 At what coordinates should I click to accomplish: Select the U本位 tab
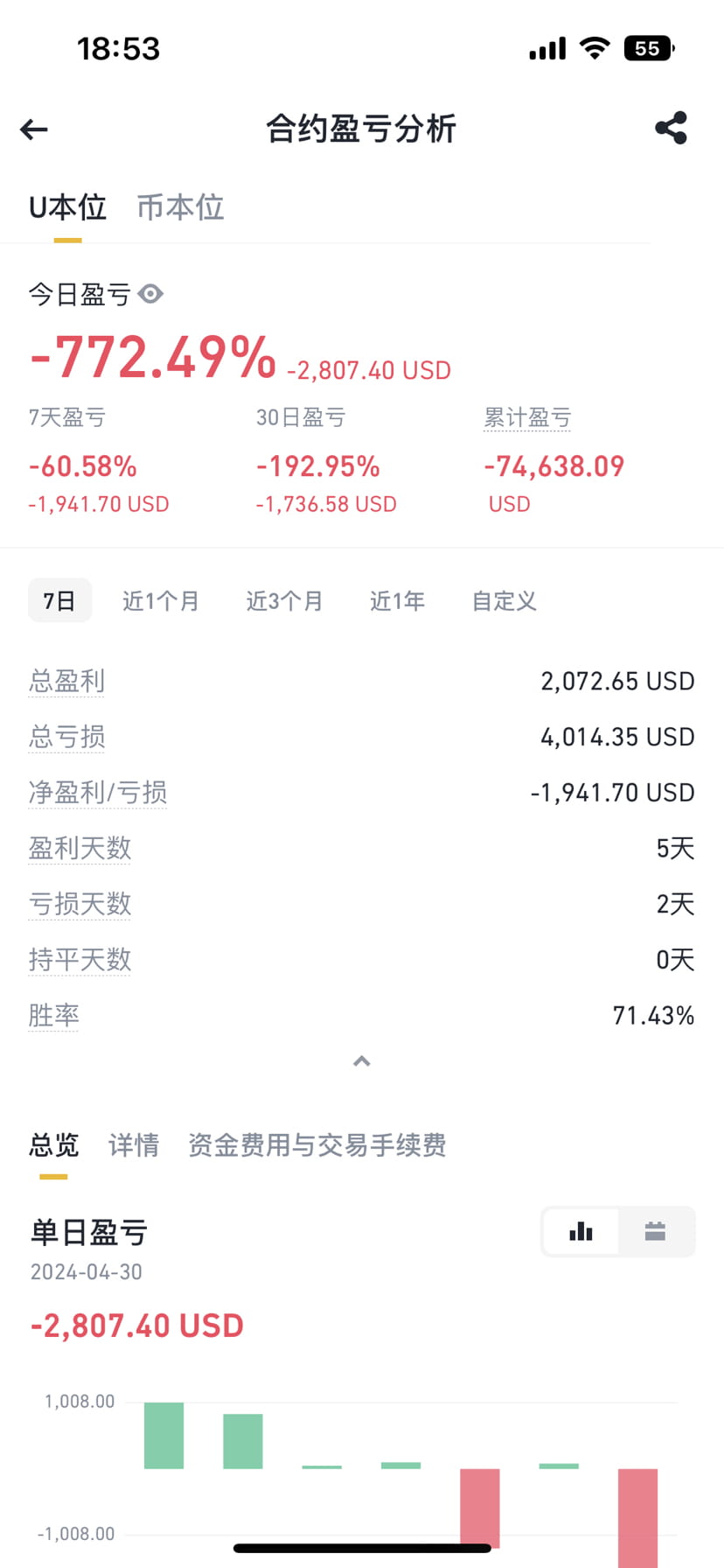pyautogui.click(x=67, y=207)
